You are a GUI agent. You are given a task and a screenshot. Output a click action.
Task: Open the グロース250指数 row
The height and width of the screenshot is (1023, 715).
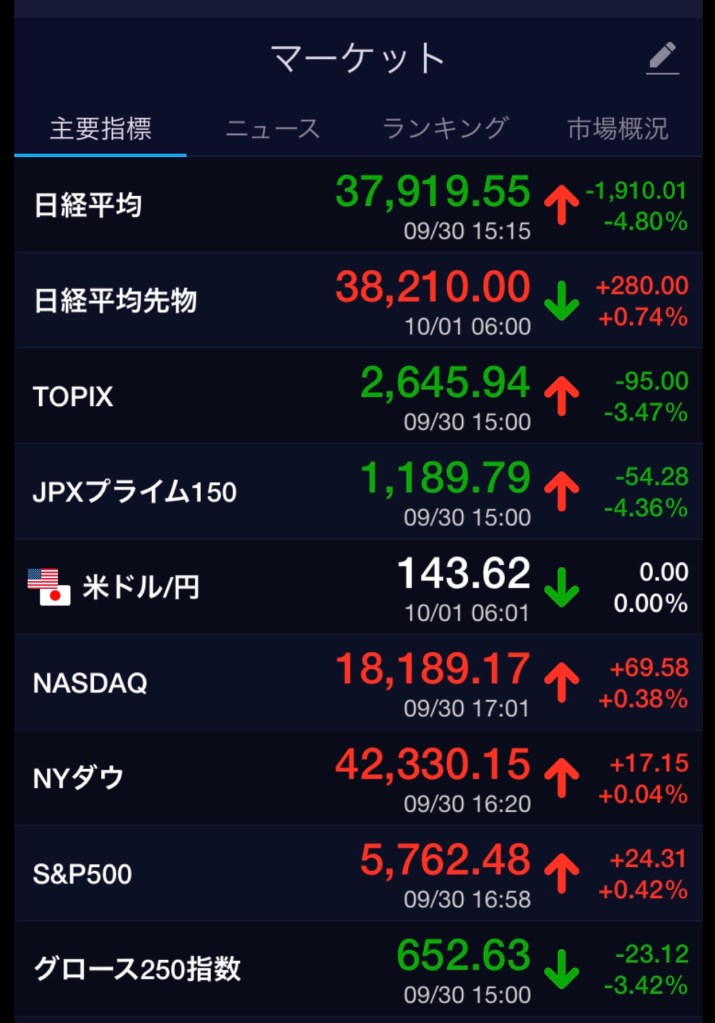tap(357, 968)
